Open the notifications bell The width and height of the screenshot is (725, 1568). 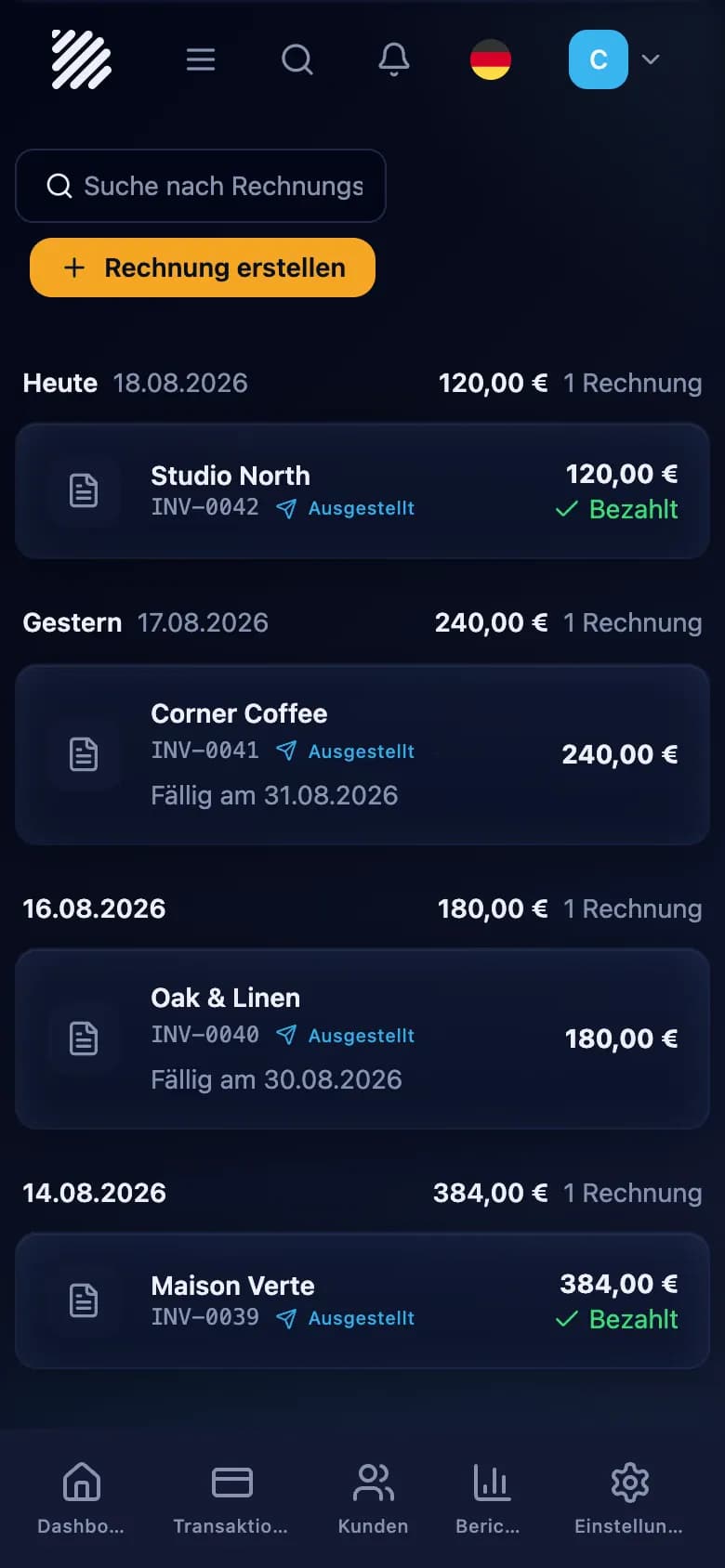394,59
